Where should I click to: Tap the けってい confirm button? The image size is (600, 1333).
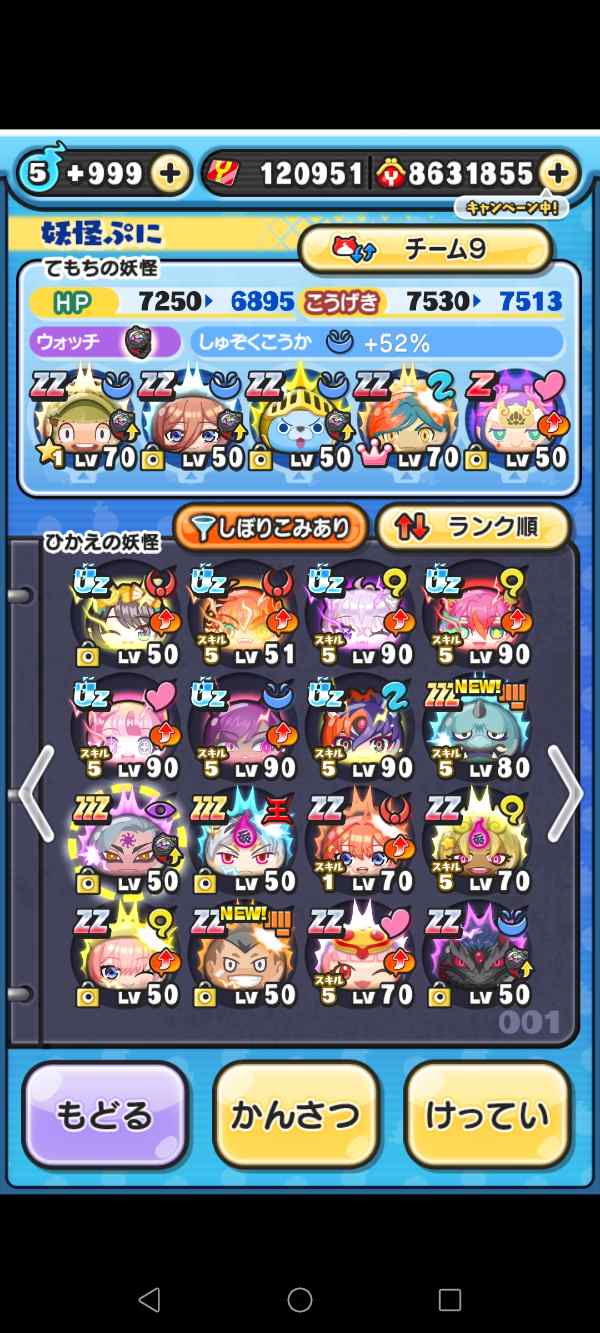(x=488, y=1116)
